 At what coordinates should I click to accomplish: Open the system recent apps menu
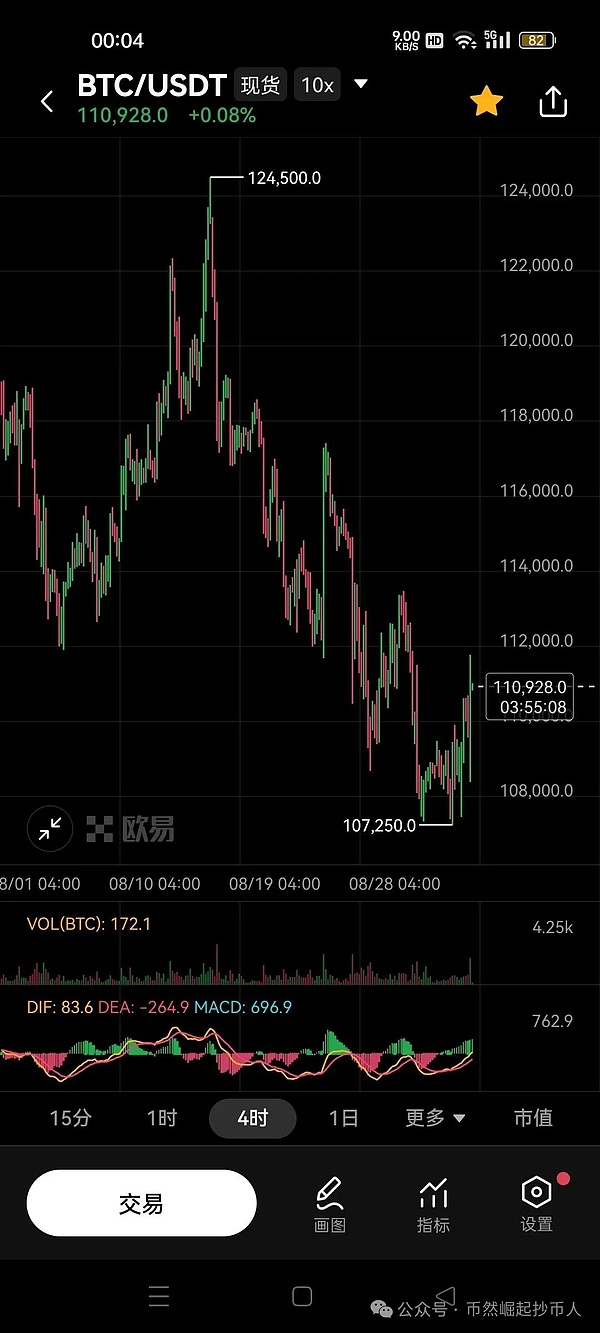(159, 1297)
